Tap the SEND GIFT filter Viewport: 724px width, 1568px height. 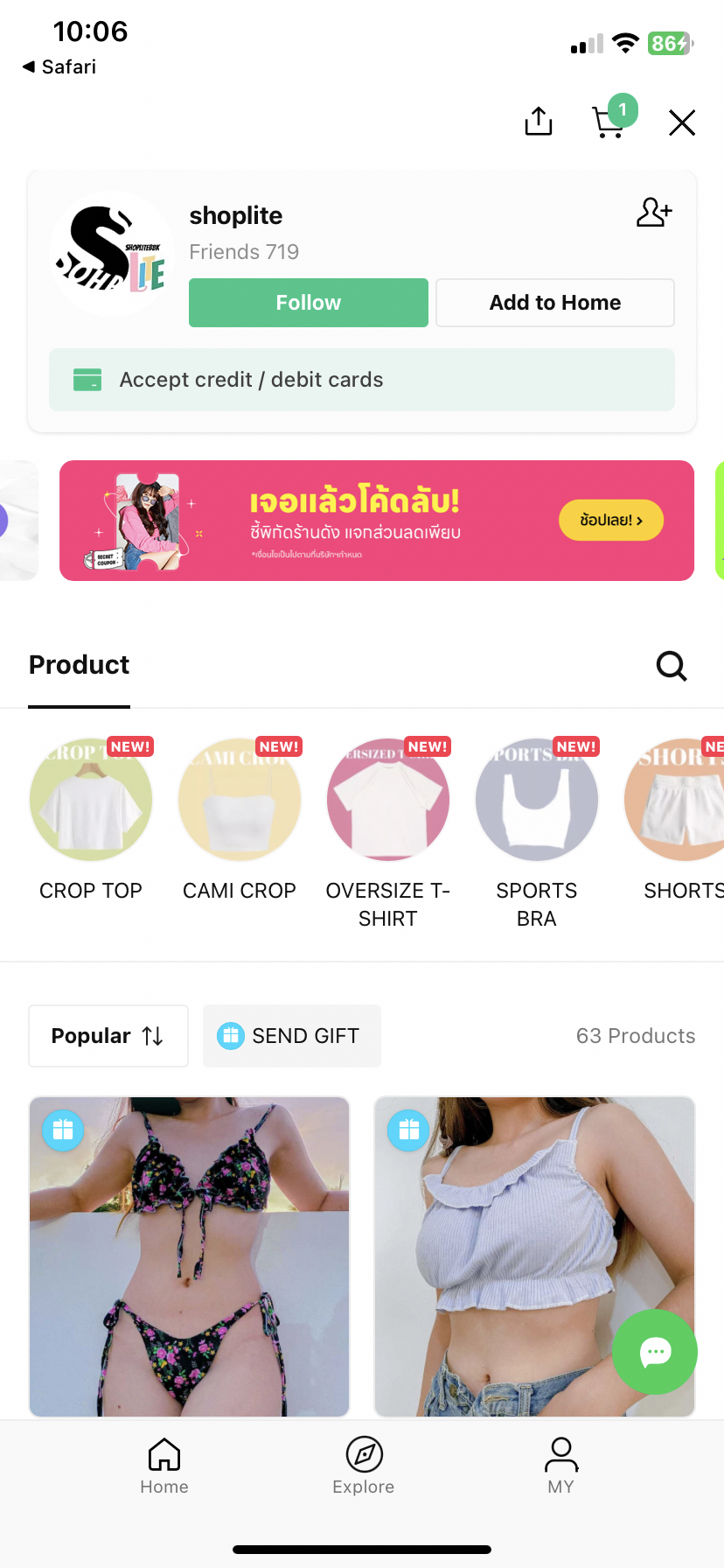point(292,1036)
